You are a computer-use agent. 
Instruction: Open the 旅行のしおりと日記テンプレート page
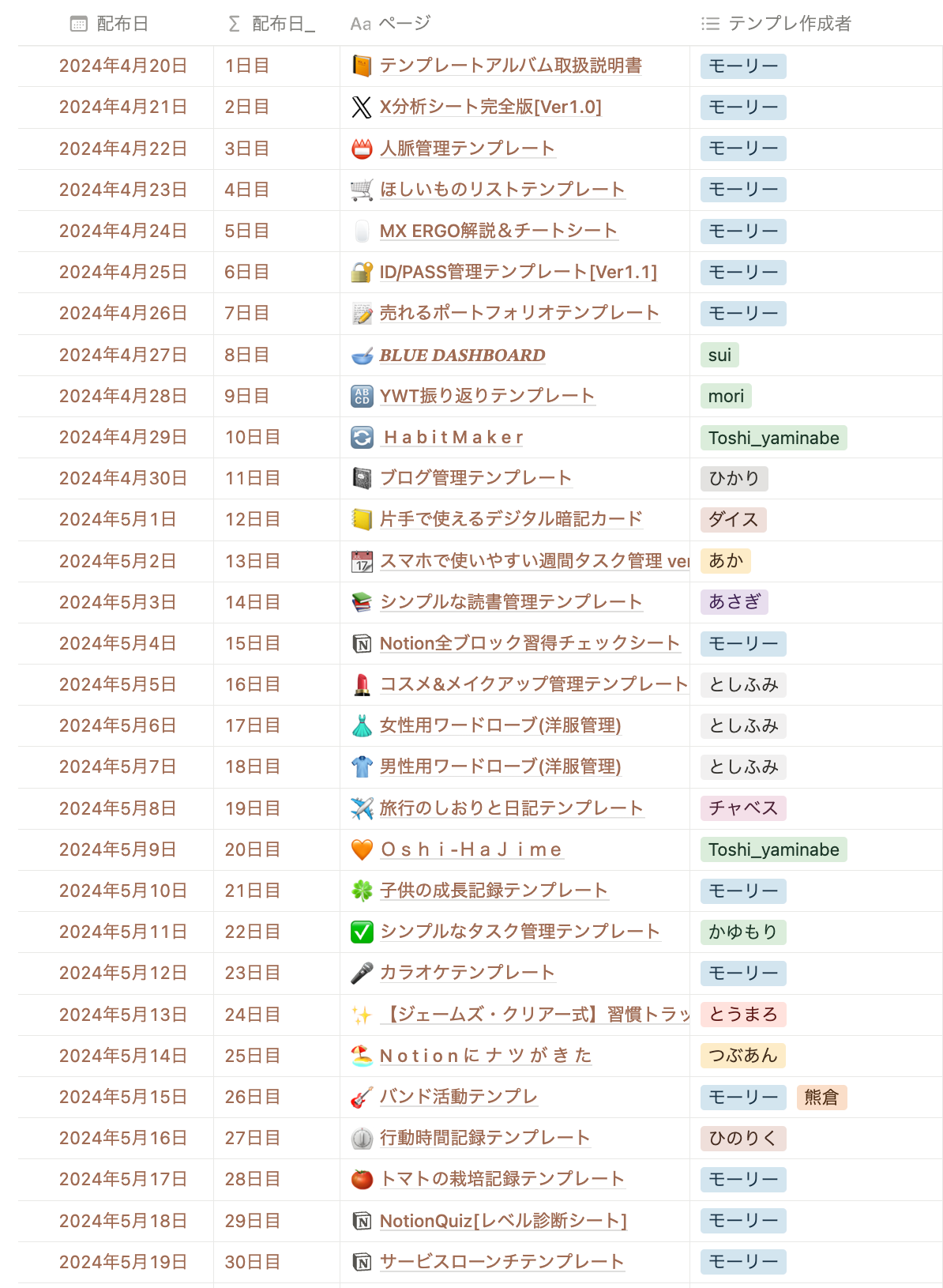(511, 808)
